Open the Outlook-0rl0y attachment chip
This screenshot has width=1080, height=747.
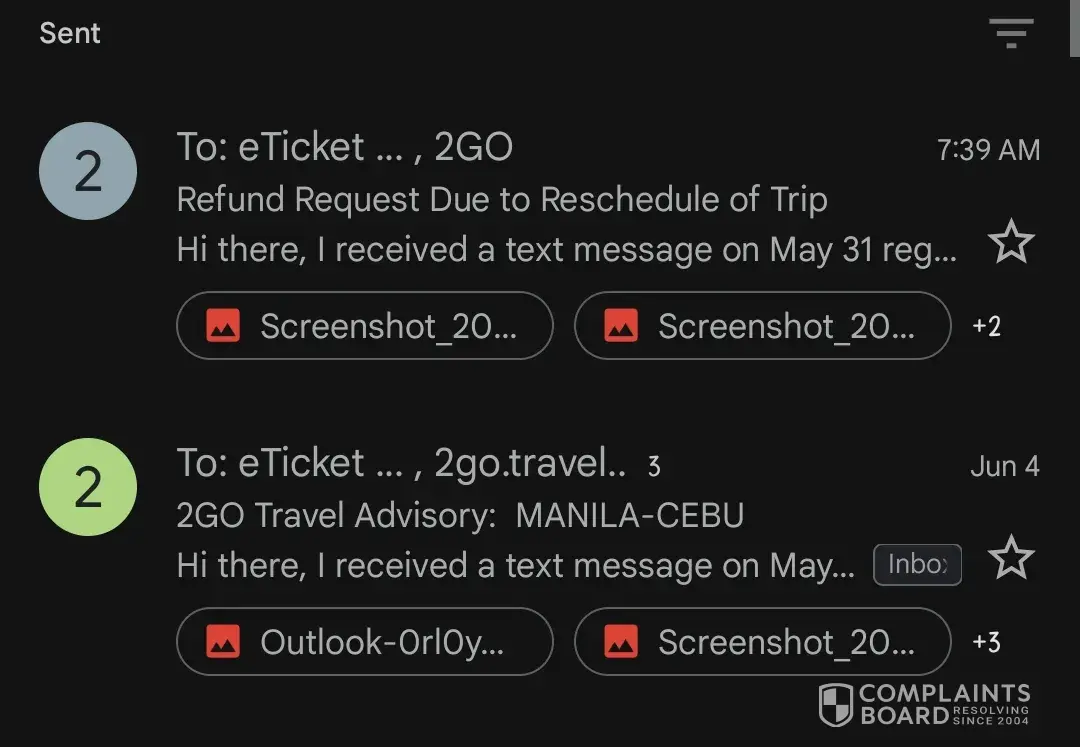click(x=364, y=642)
